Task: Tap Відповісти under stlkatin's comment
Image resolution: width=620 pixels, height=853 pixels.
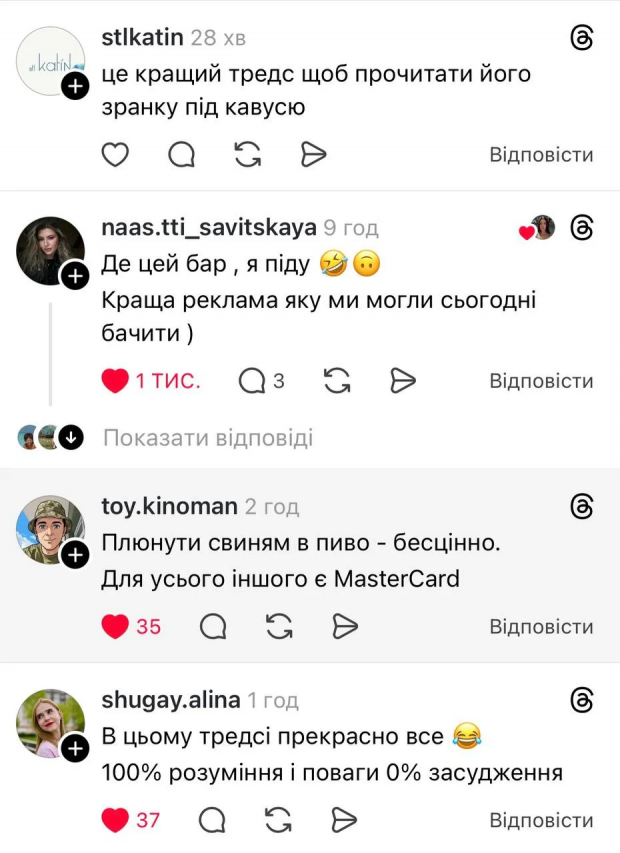Action: [541, 155]
